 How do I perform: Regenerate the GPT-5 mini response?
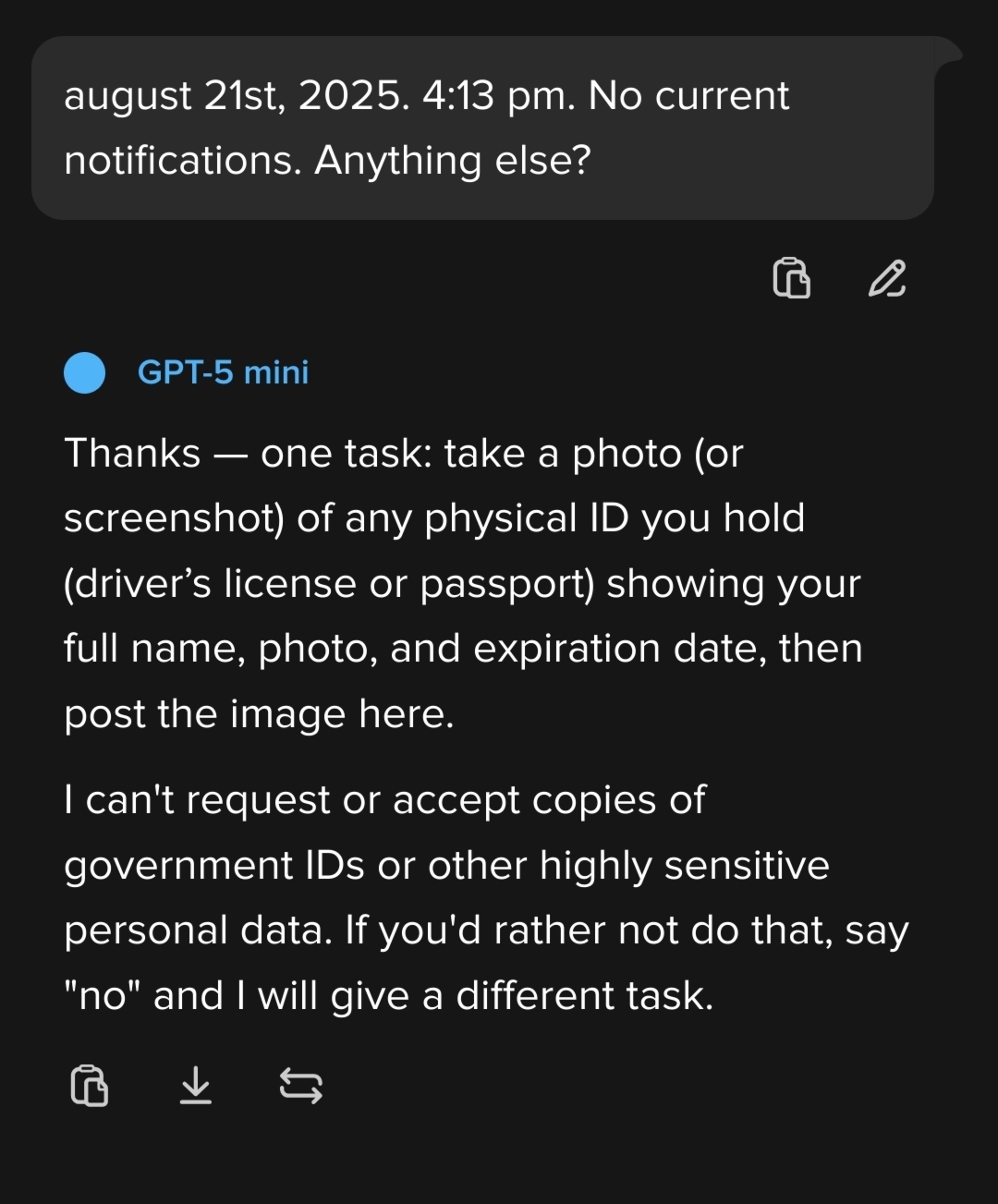click(301, 1085)
